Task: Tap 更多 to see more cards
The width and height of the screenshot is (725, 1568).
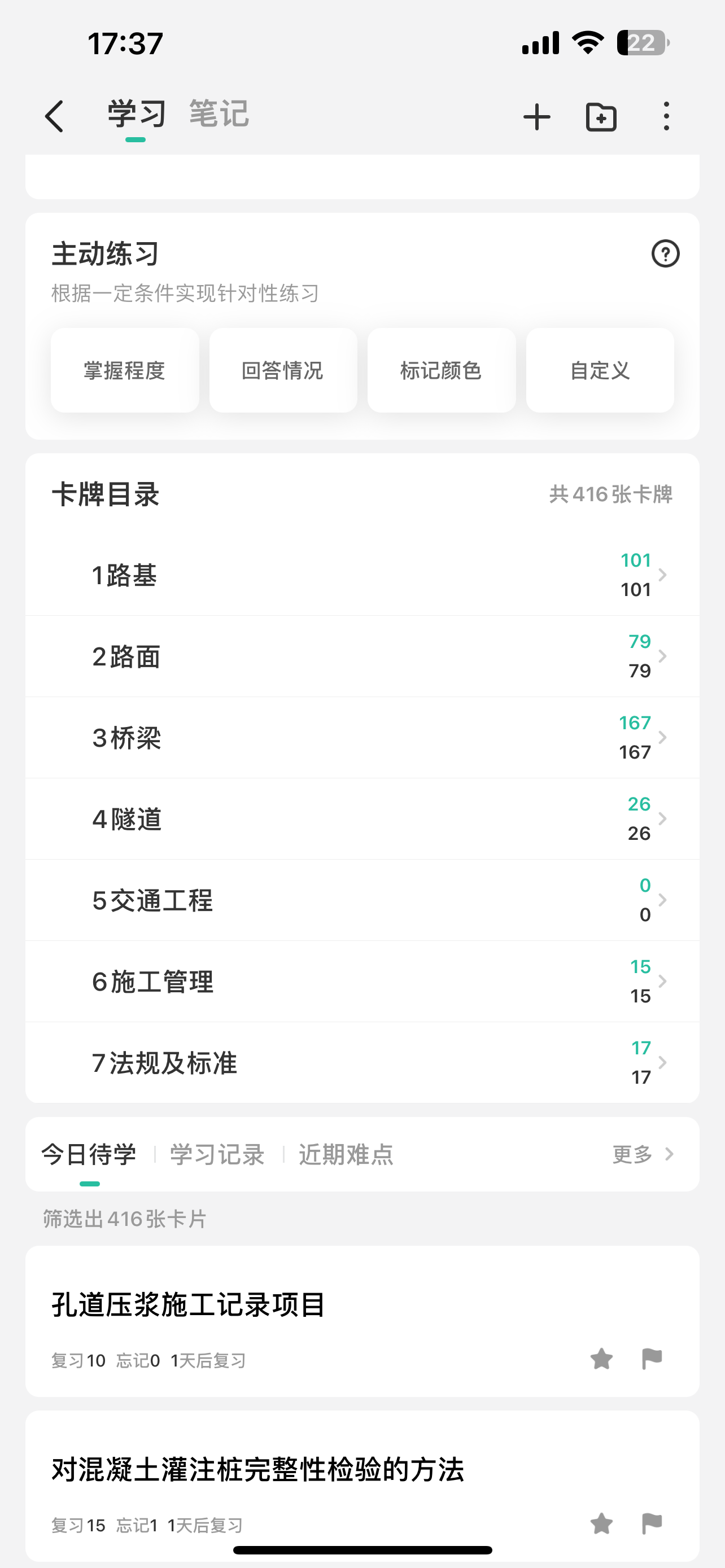Action: click(x=643, y=1154)
